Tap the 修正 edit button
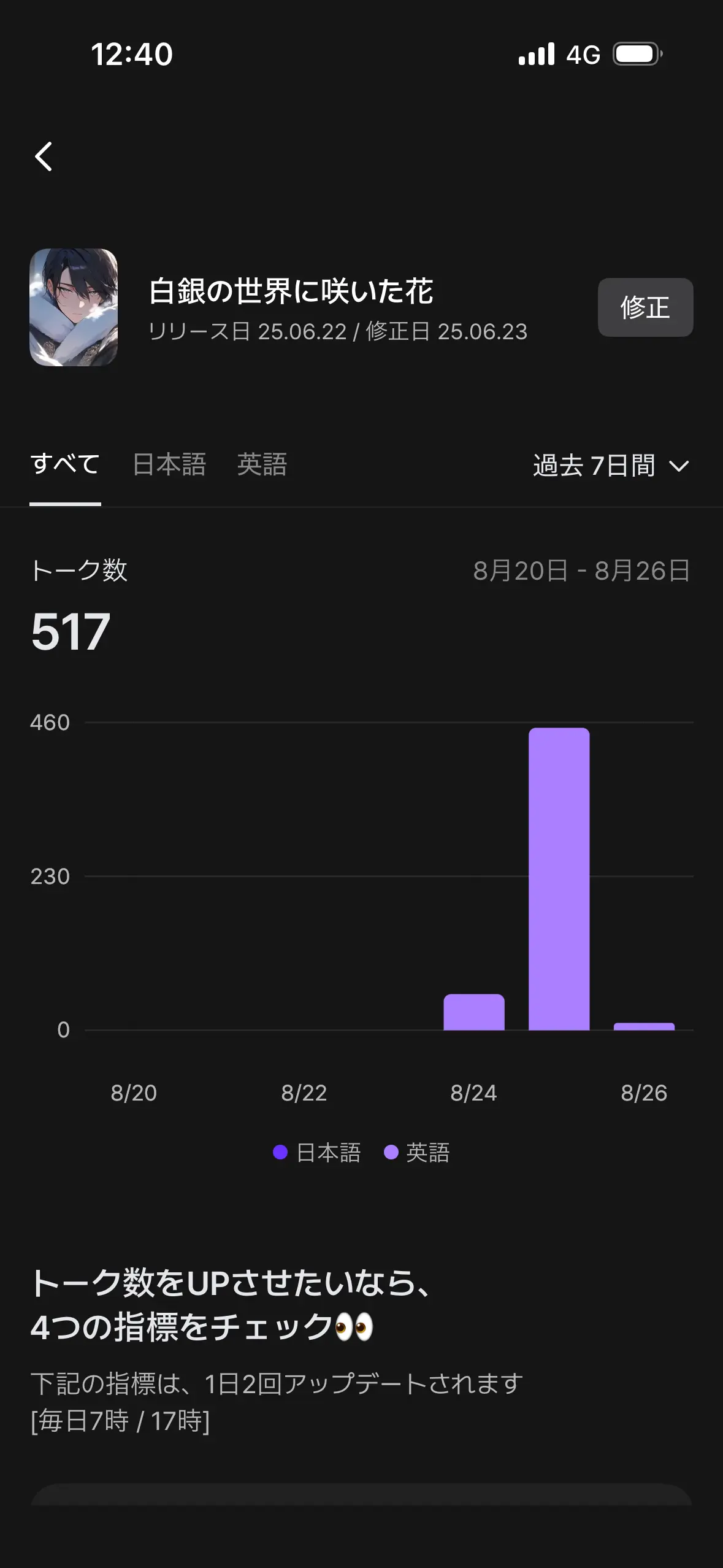The width and height of the screenshot is (723, 1568). 645,307
